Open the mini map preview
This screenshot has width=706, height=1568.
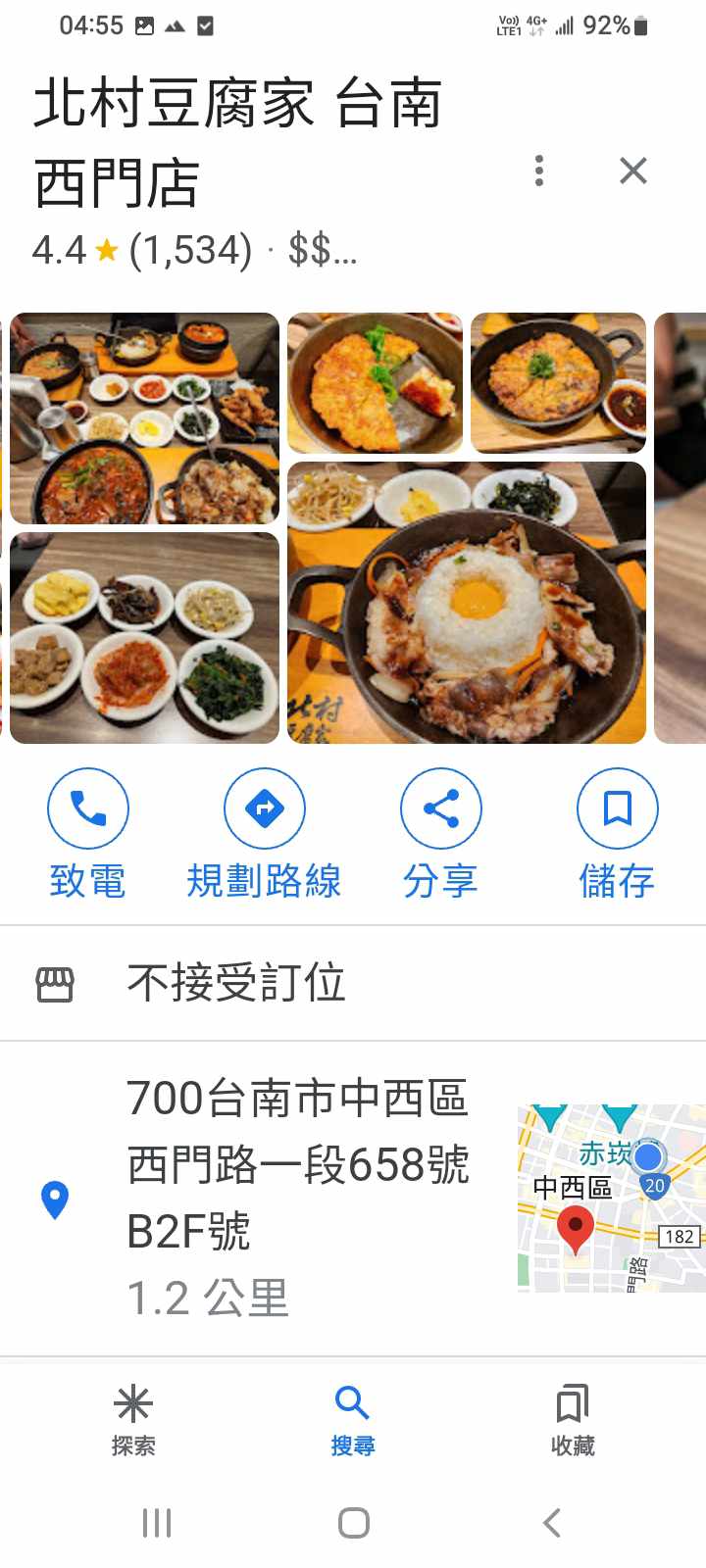tap(611, 1198)
